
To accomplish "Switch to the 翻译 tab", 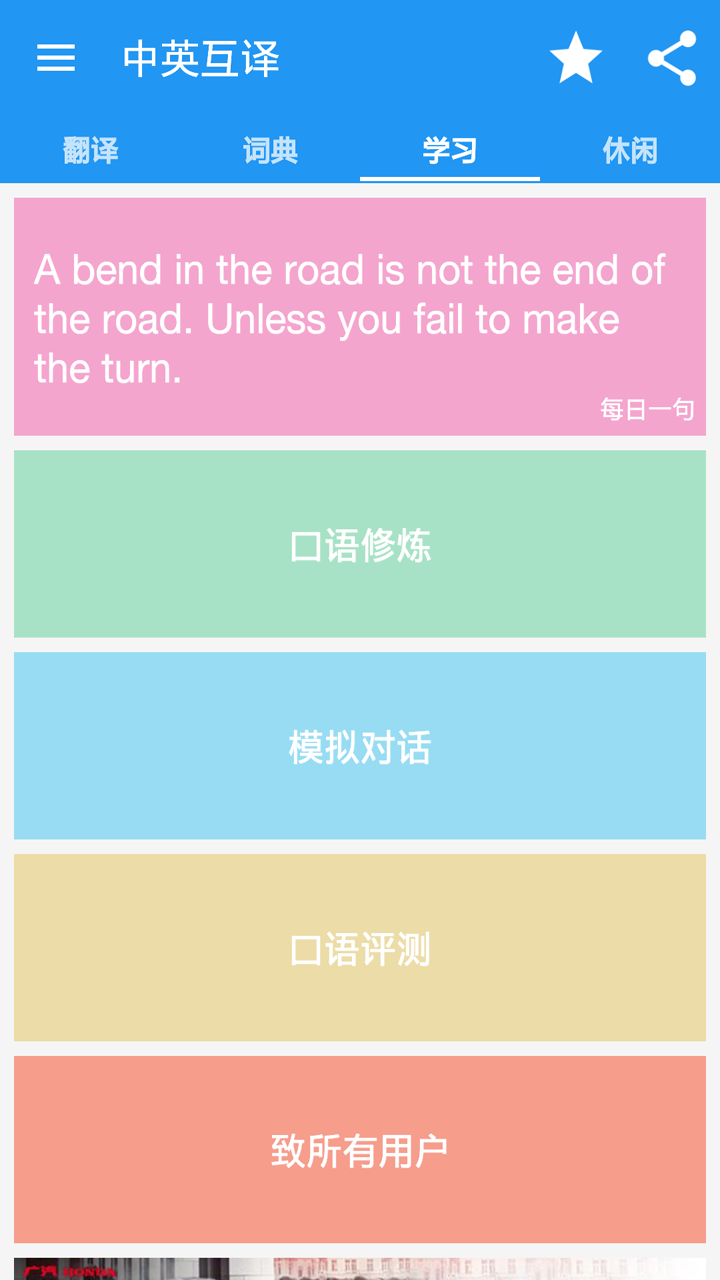I will point(90,151).
